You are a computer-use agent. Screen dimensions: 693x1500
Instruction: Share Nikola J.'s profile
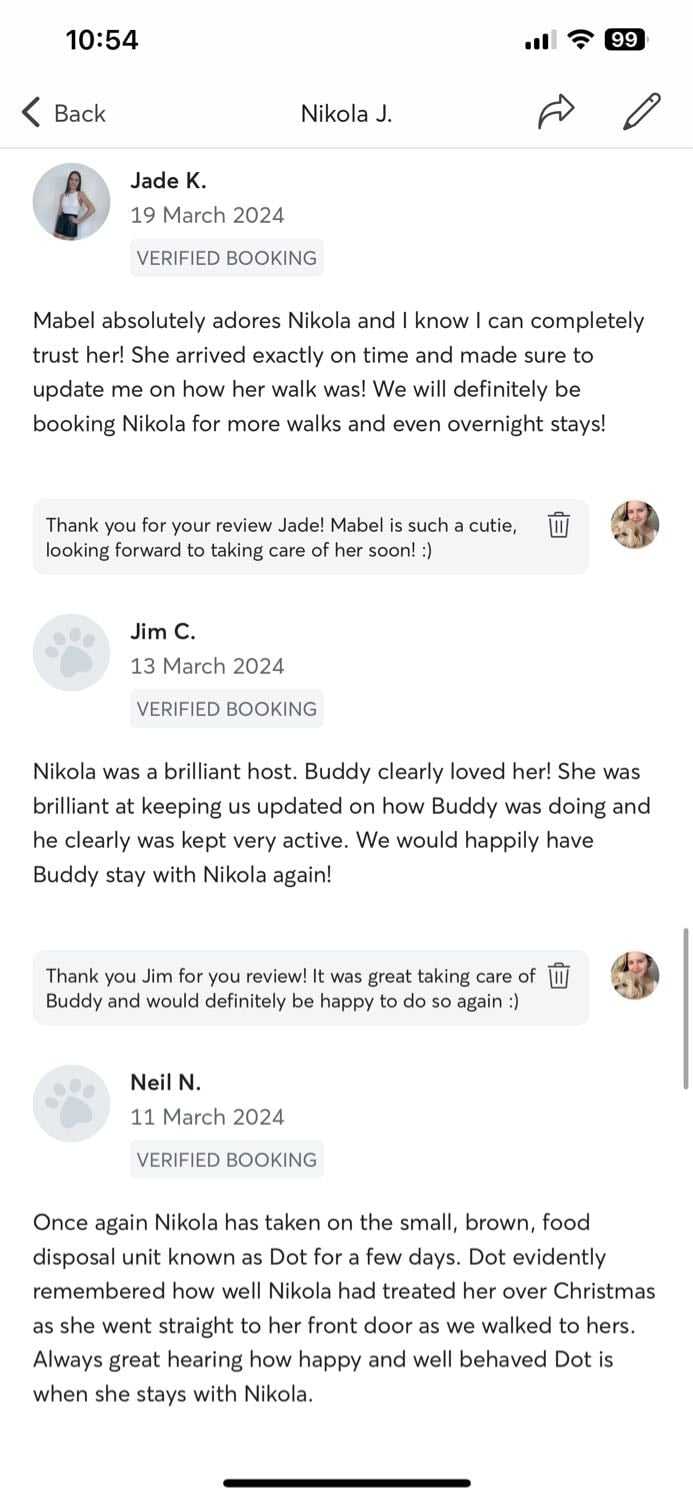coord(556,113)
